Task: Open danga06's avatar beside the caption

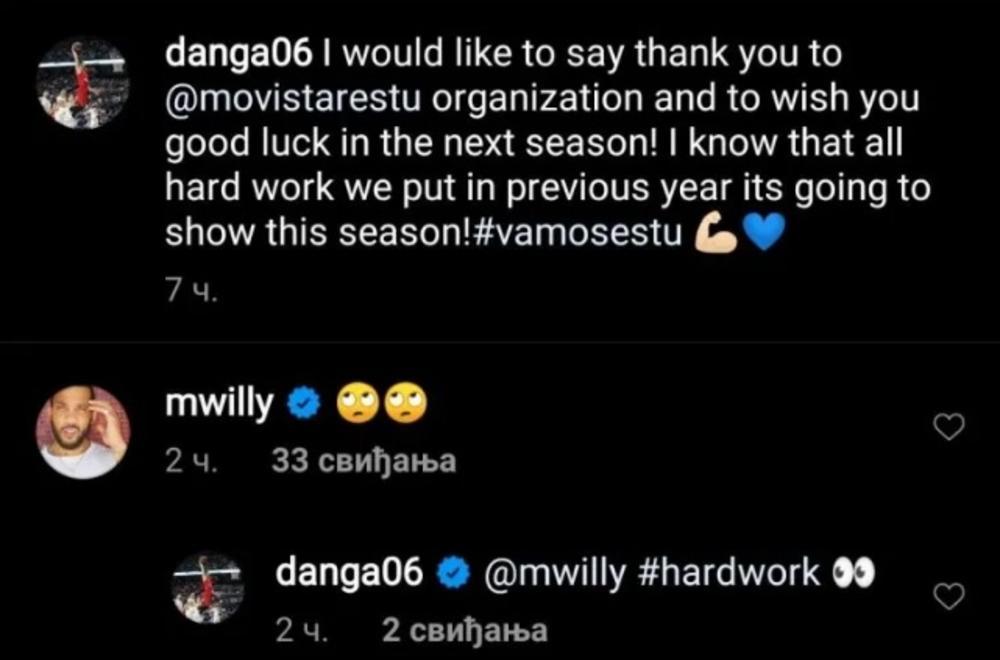Action: pos(82,83)
